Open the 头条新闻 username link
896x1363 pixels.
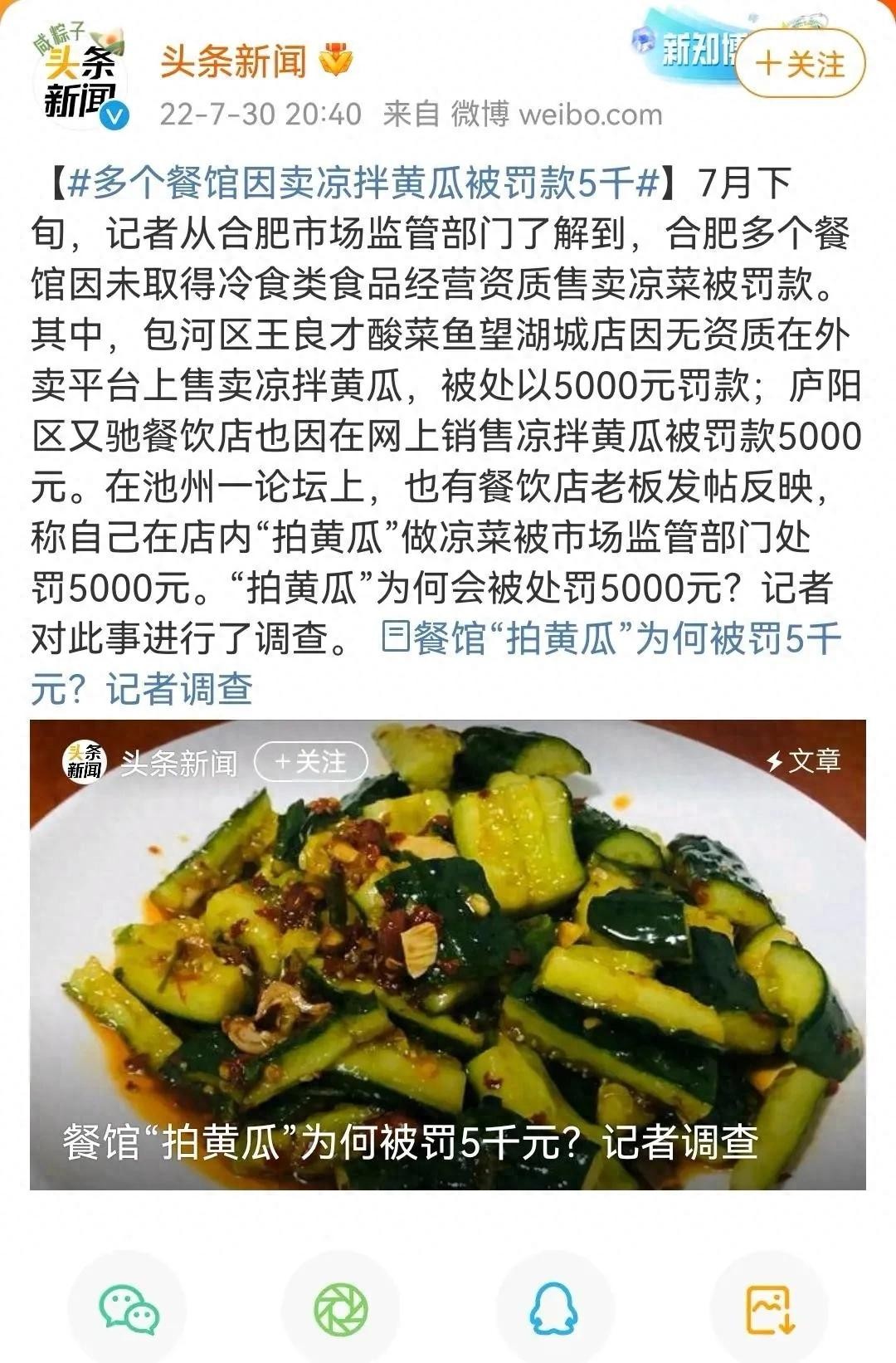233,62
